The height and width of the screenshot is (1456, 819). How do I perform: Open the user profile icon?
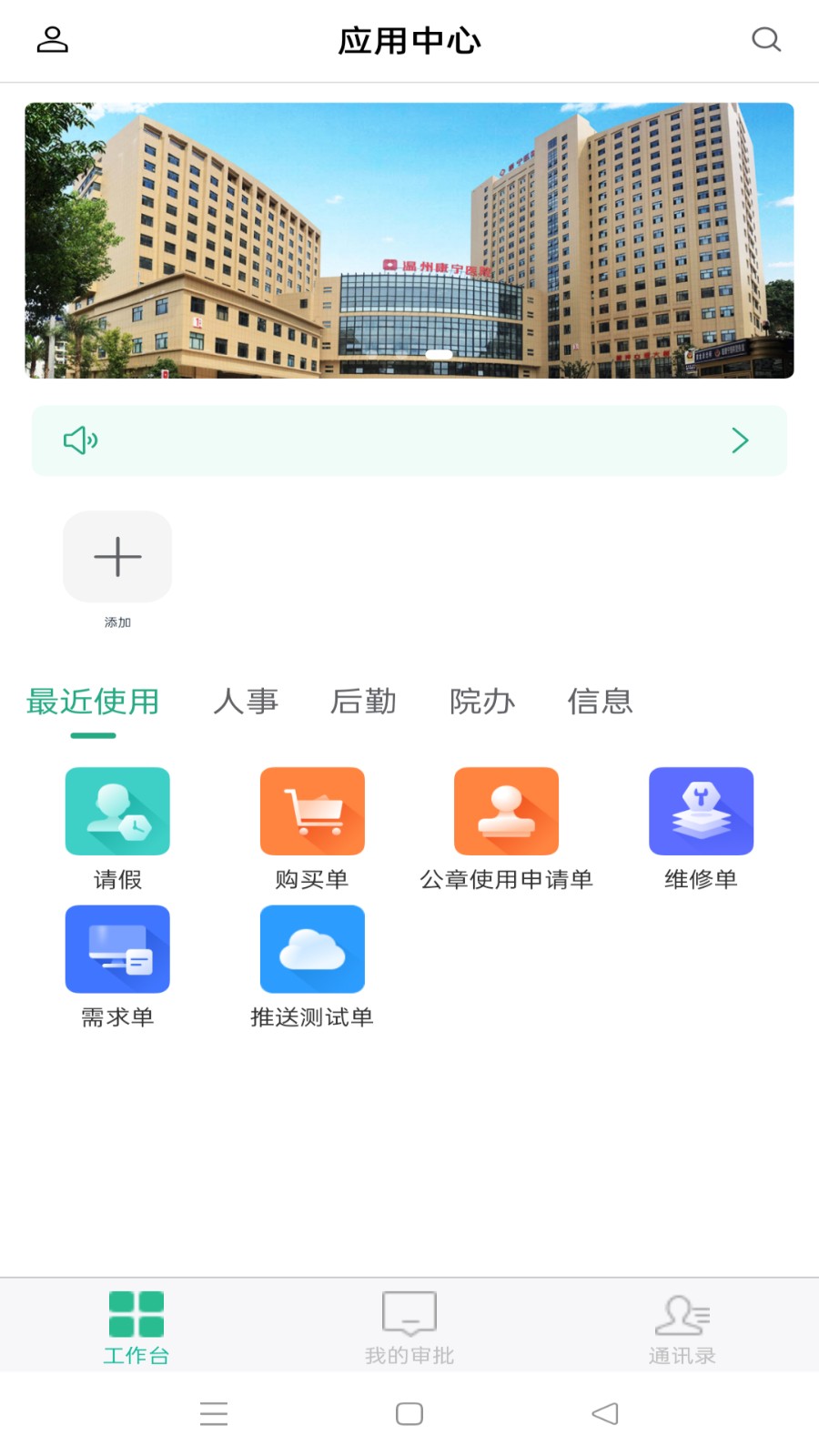coord(52,40)
